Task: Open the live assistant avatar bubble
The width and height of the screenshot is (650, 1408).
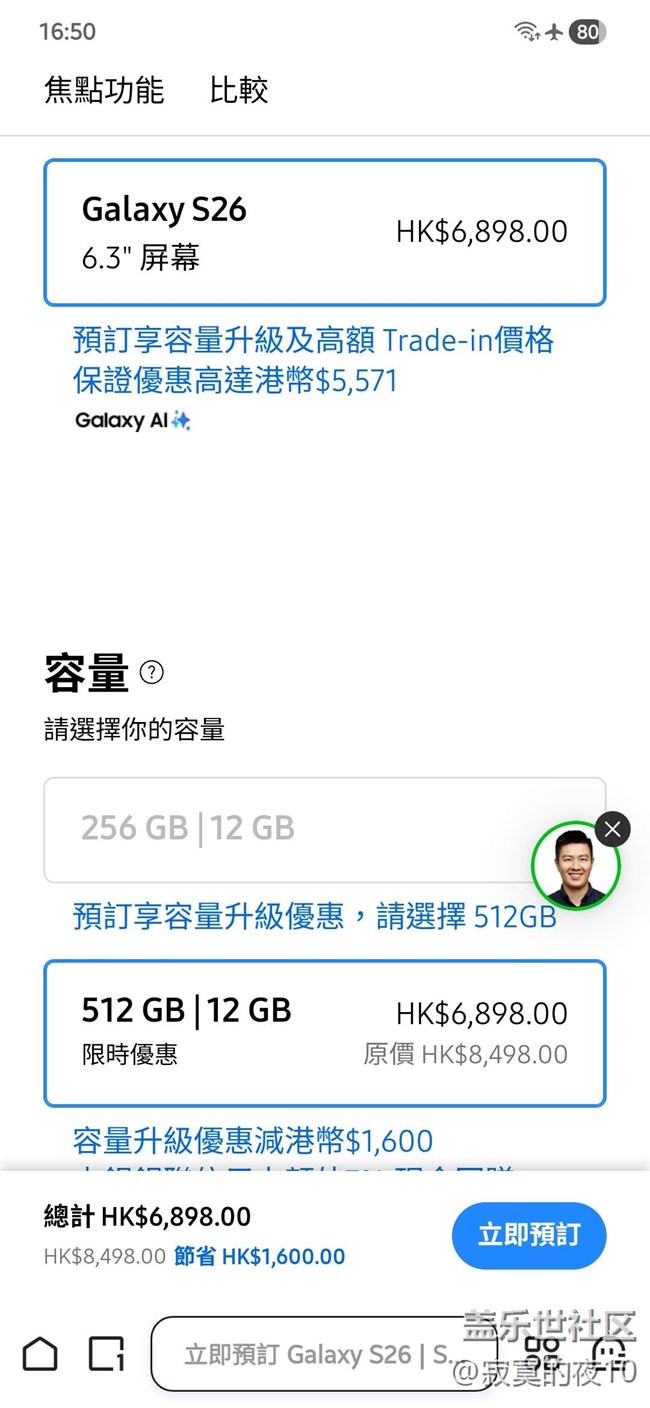Action: click(x=574, y=868)
